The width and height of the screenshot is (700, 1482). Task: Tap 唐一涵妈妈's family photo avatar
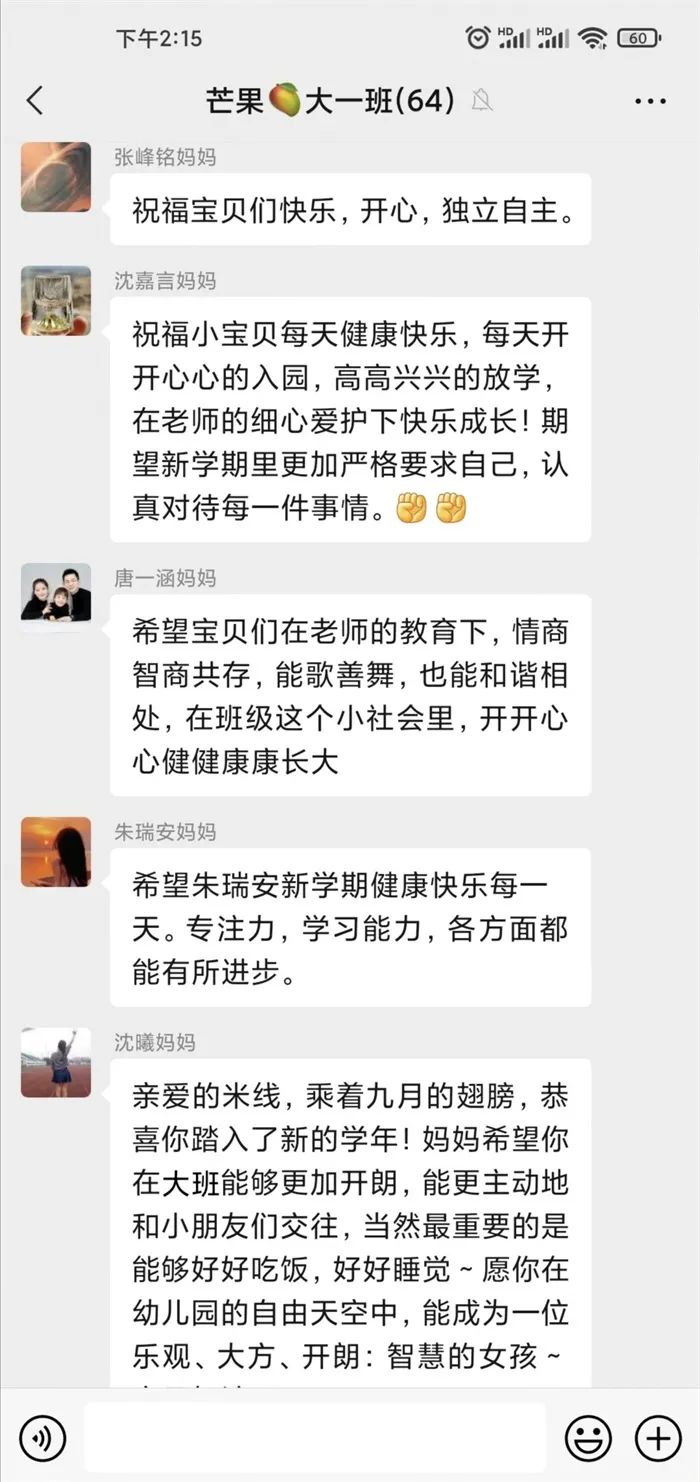[x=56, y=597]
